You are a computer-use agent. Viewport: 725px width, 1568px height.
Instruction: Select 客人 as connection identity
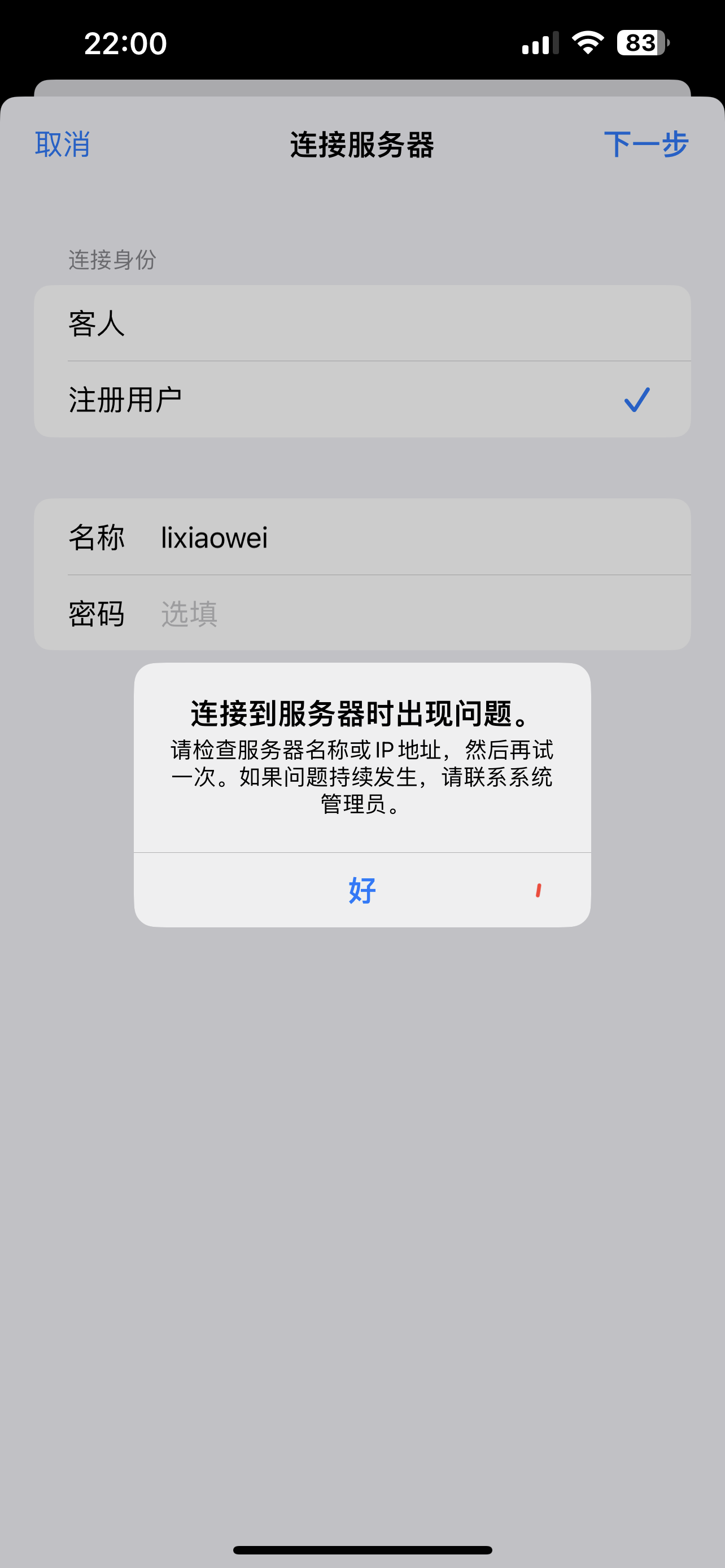[362, 323]
